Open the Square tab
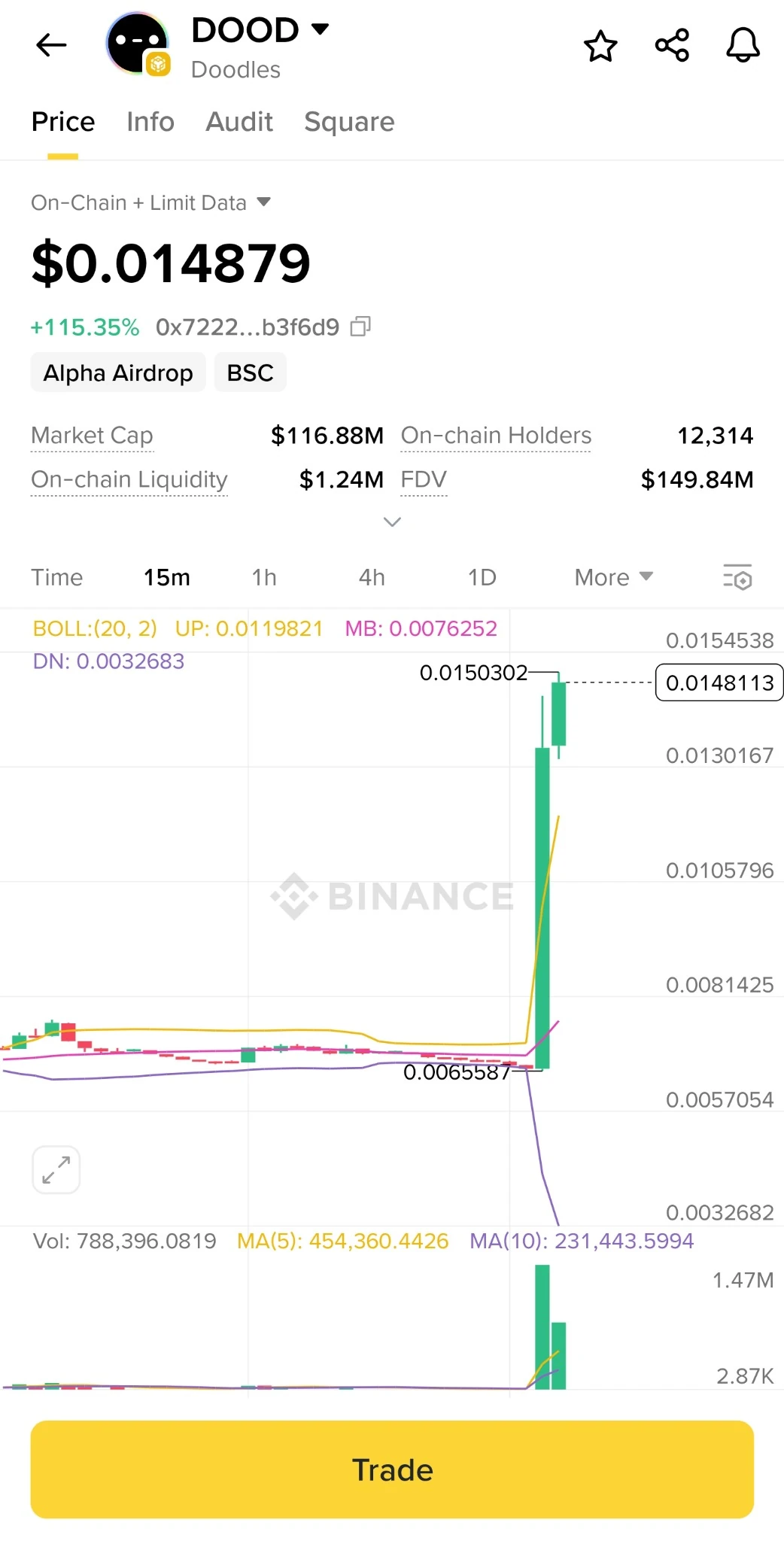The image size is (784, 1541). [x=349, y=122]
